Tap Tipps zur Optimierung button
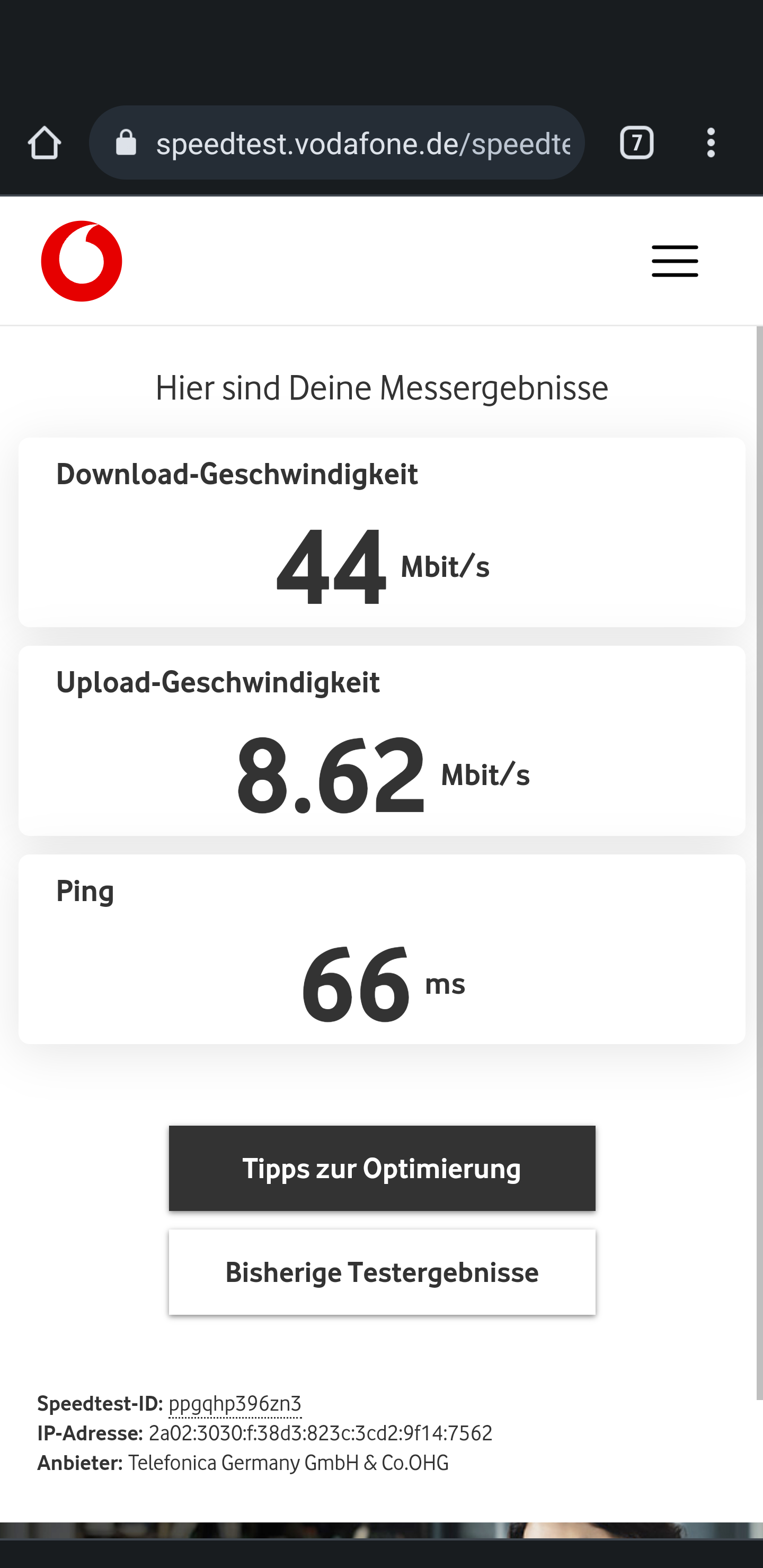The height and width of the screenshot is (1568, 763). [x=382, y=1168]
